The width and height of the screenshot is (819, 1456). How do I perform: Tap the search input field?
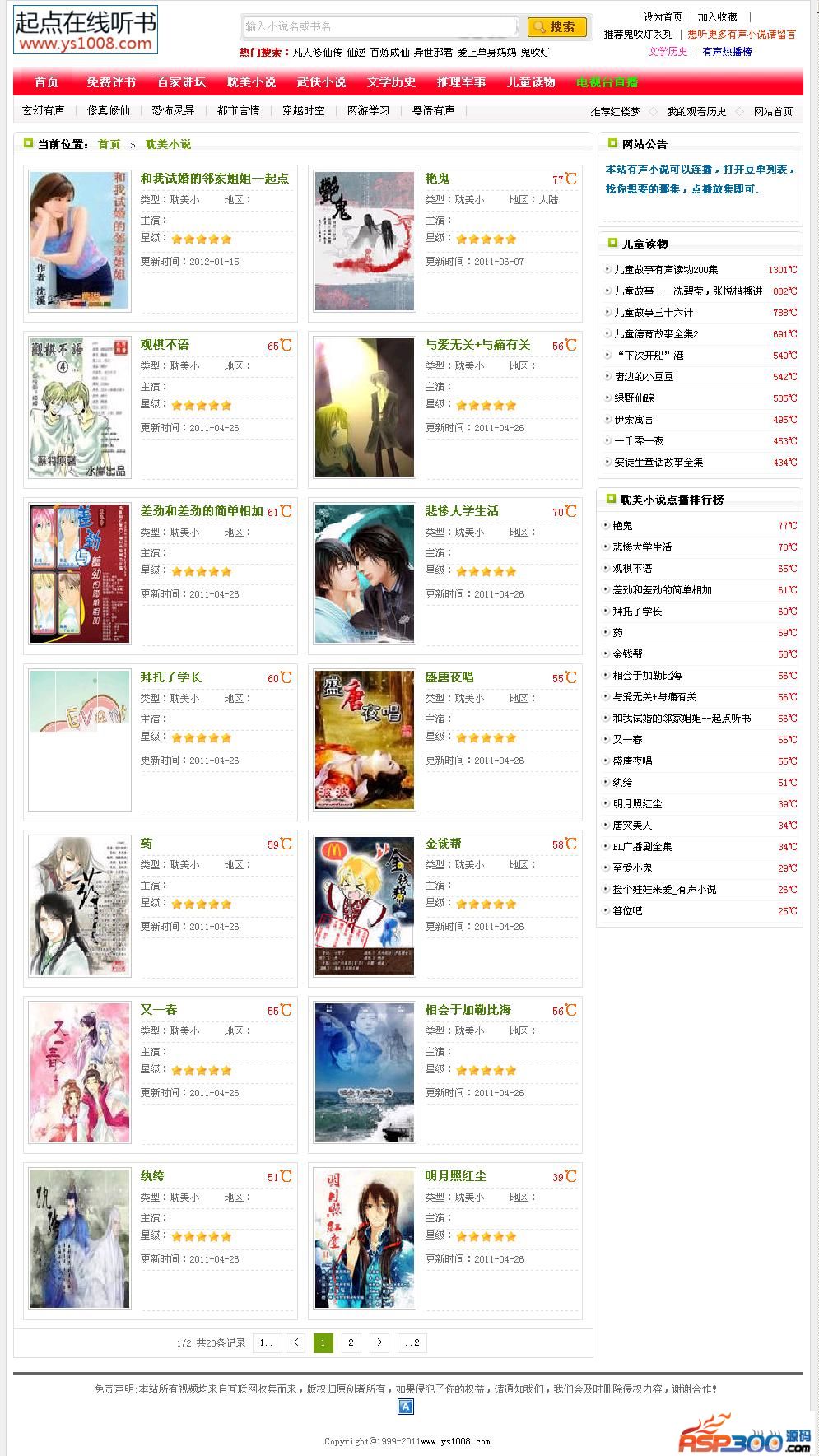pyautogui.click(x=381, y=27)
